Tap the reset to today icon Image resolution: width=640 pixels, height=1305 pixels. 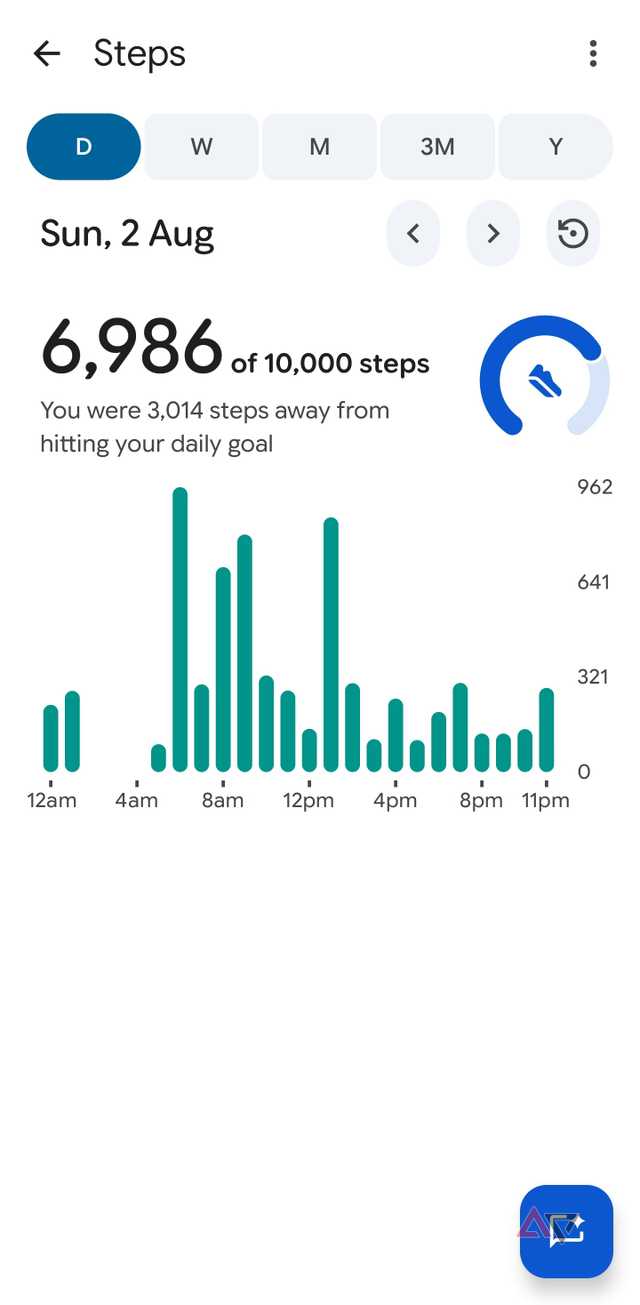[573, 233]
